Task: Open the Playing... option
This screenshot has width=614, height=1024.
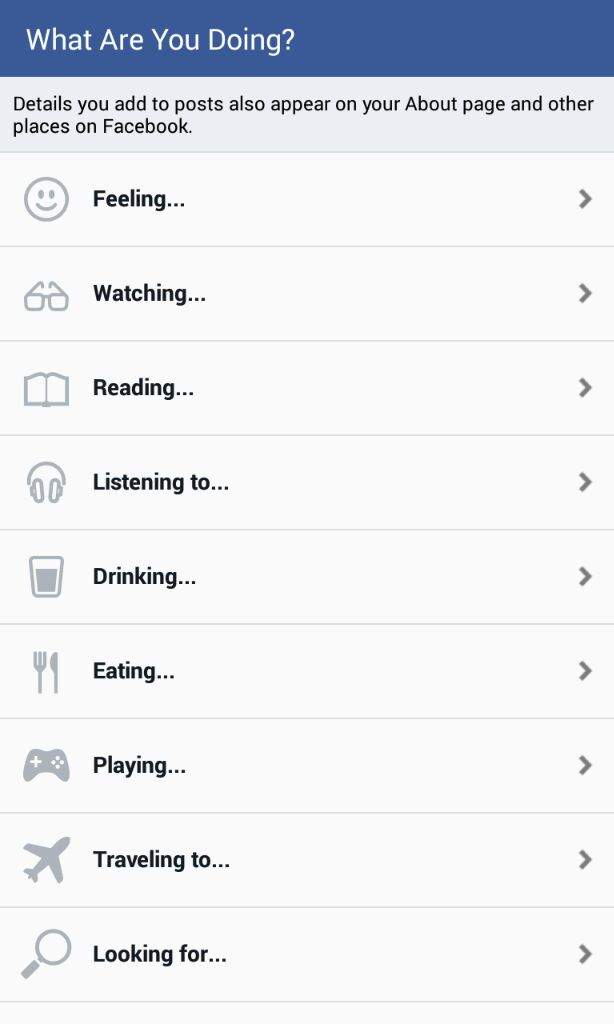Action: tap(307, 765)
